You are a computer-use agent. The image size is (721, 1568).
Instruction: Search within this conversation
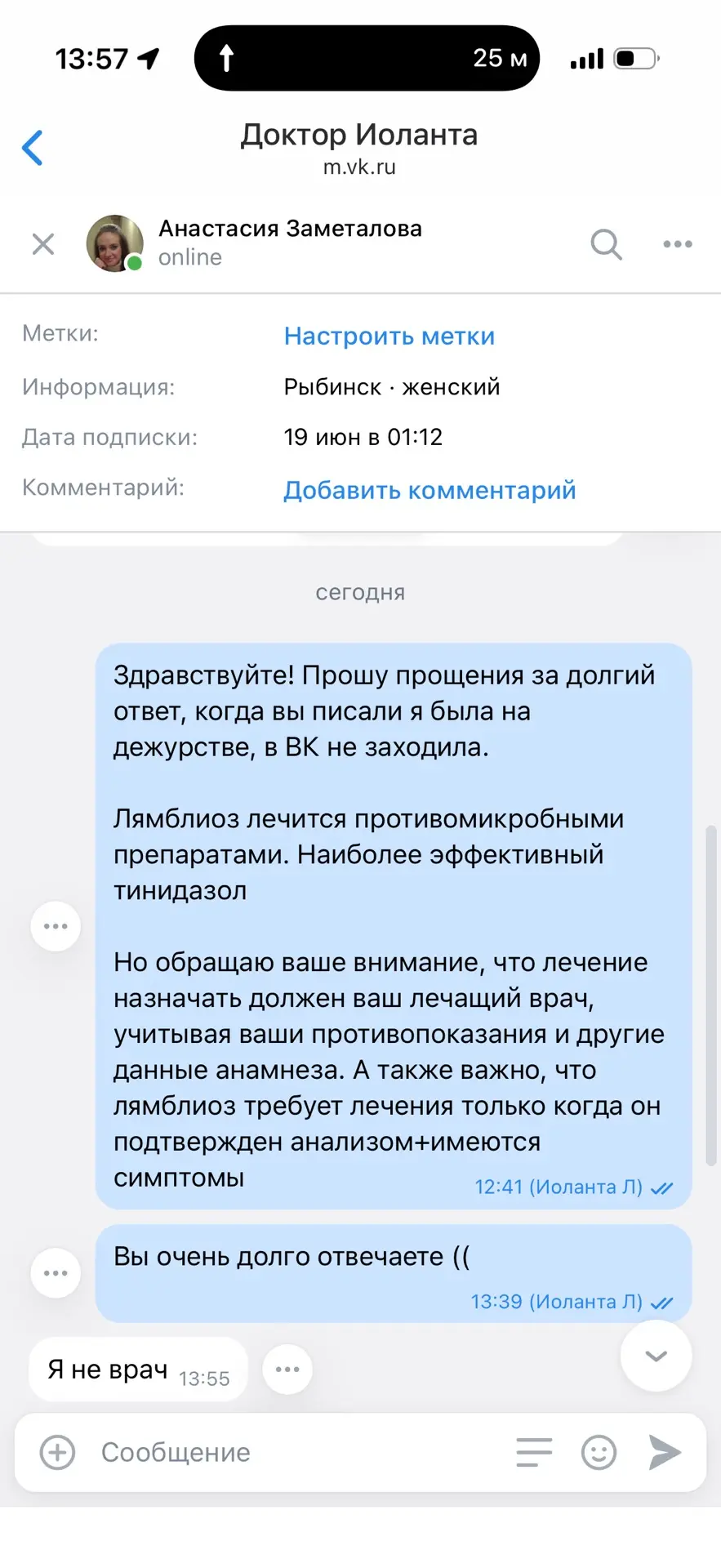[x=606, y=243]
